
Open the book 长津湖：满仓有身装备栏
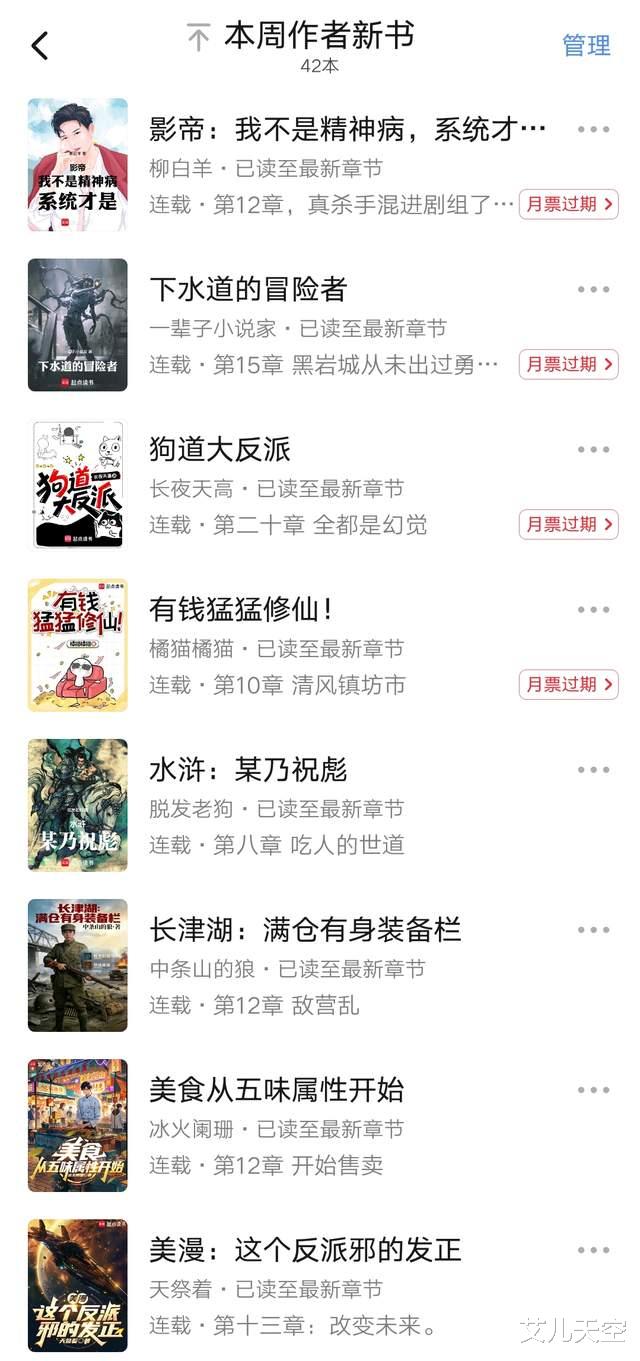coord(304,929)
